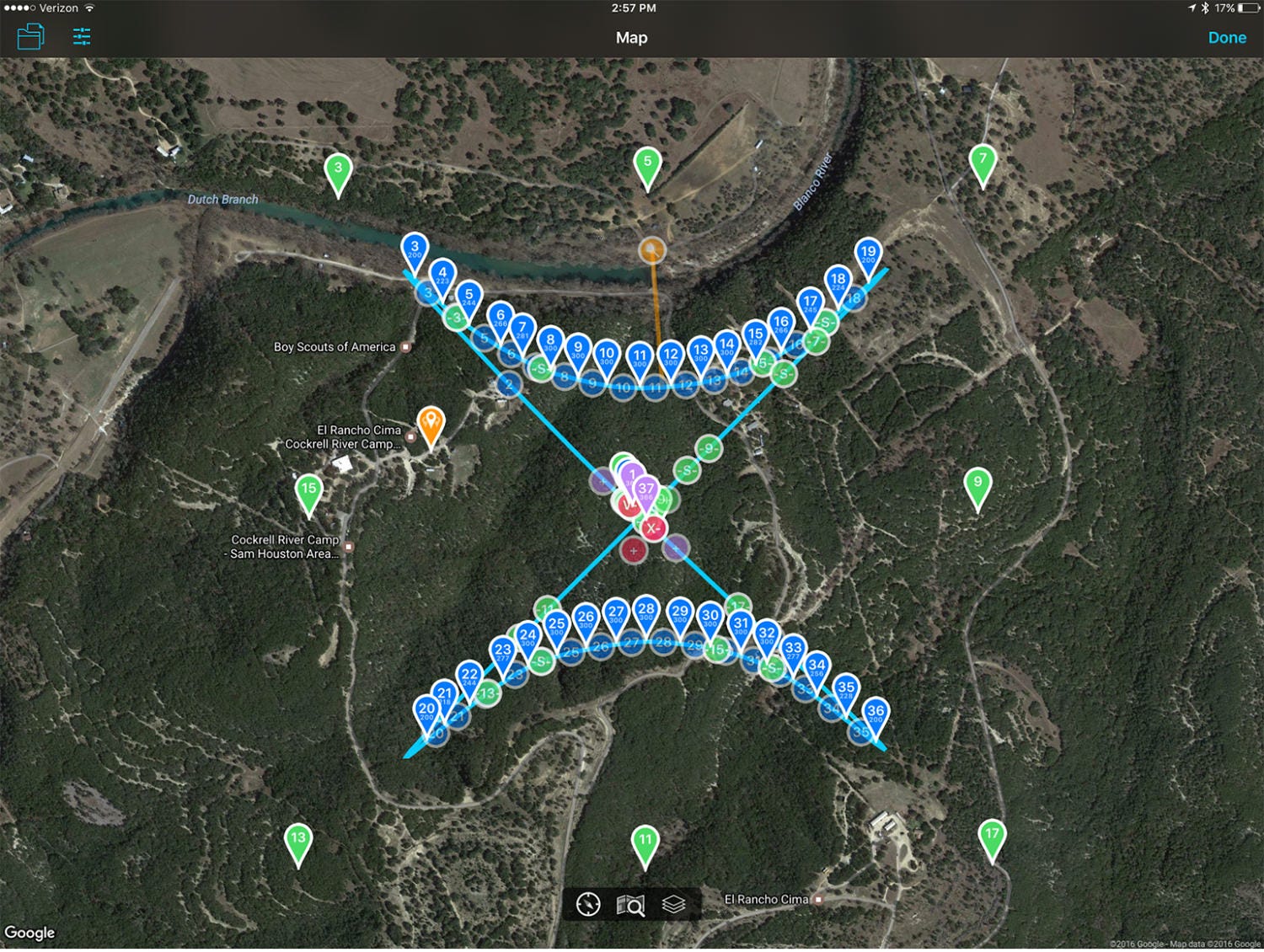Open the map layers selector
Viewport: 1264px width, 952px height.
(x=673, y=904)
